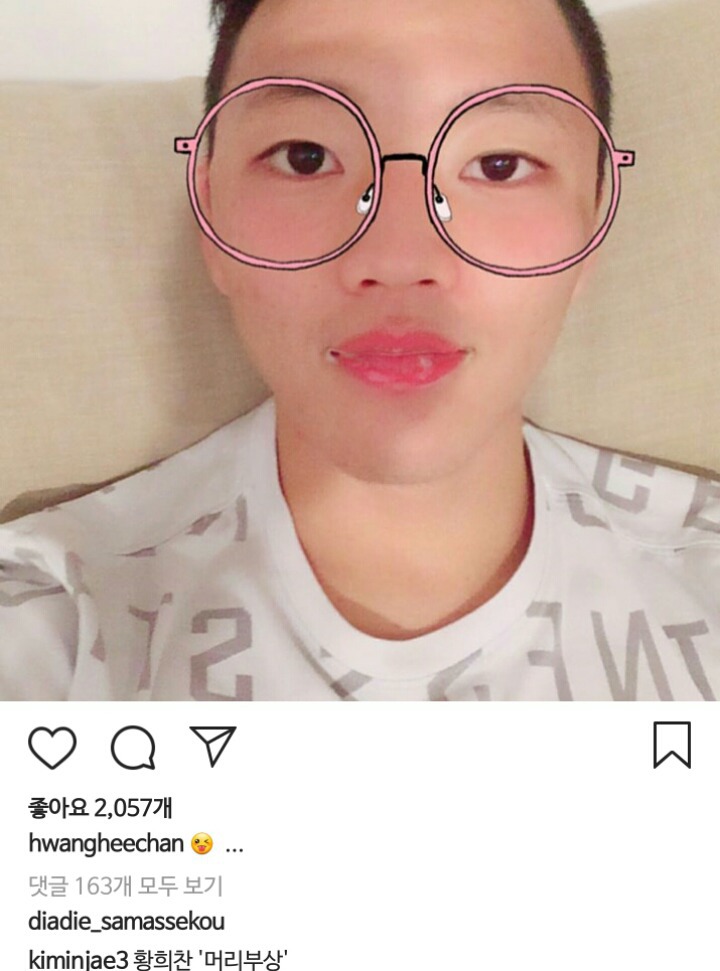Open kiminjae3's profile
720x971 pixels.
point(78,959)
